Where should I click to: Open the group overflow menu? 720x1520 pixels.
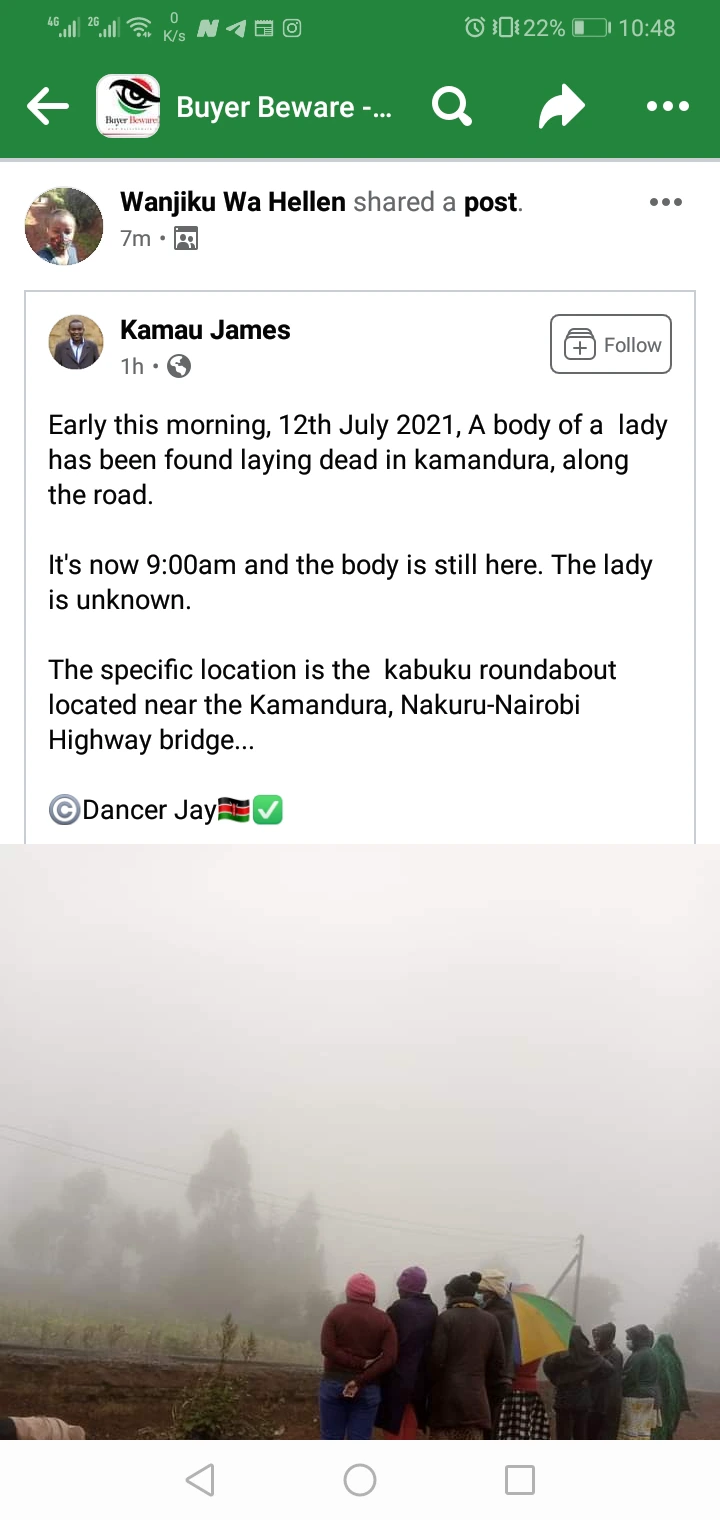pyautogui.click(x=667, y=106)
